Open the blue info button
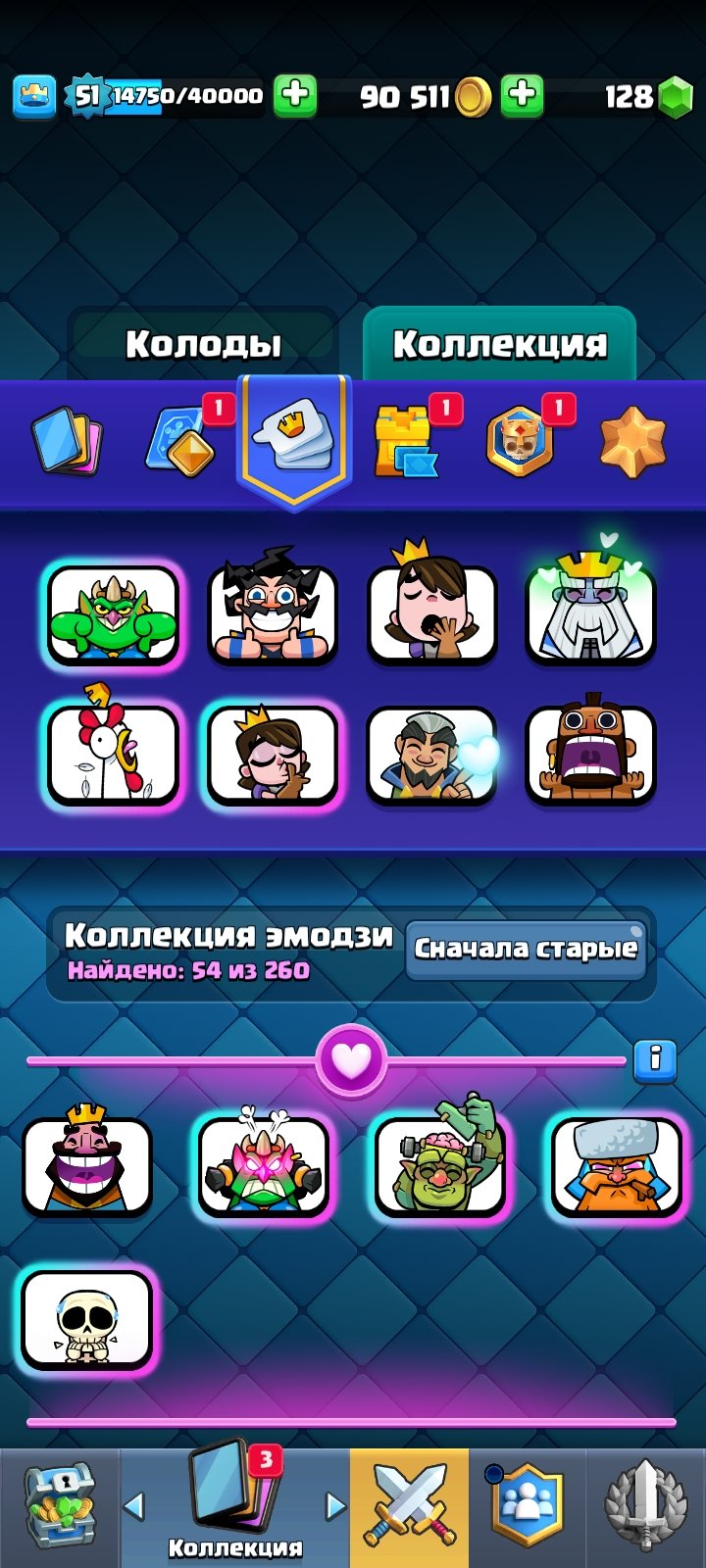 click(x=655, y=1061)
